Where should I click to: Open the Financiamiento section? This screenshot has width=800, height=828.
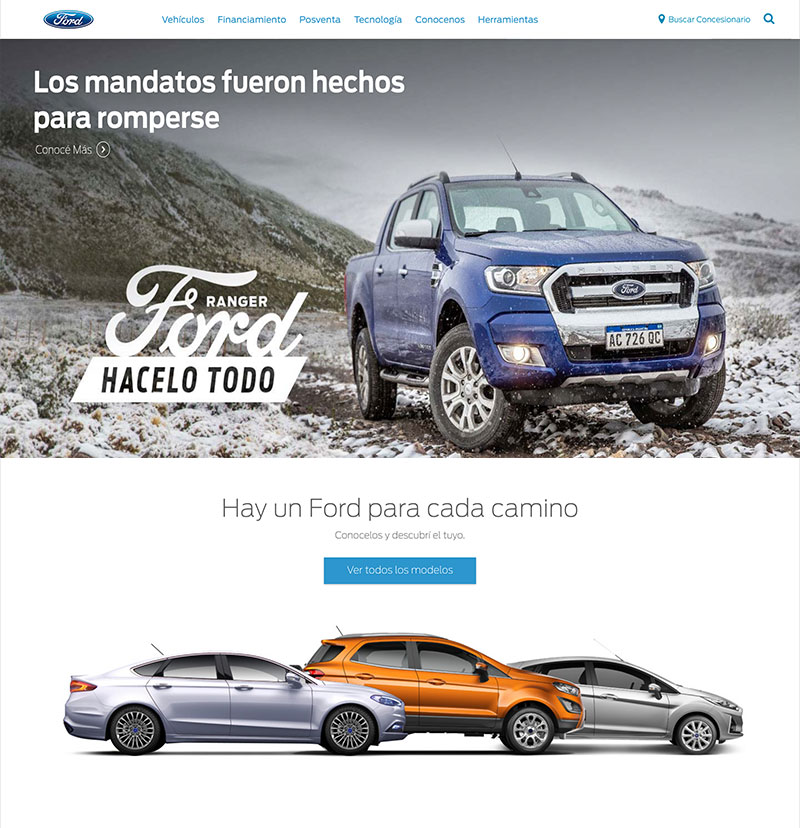pos(251,20)
